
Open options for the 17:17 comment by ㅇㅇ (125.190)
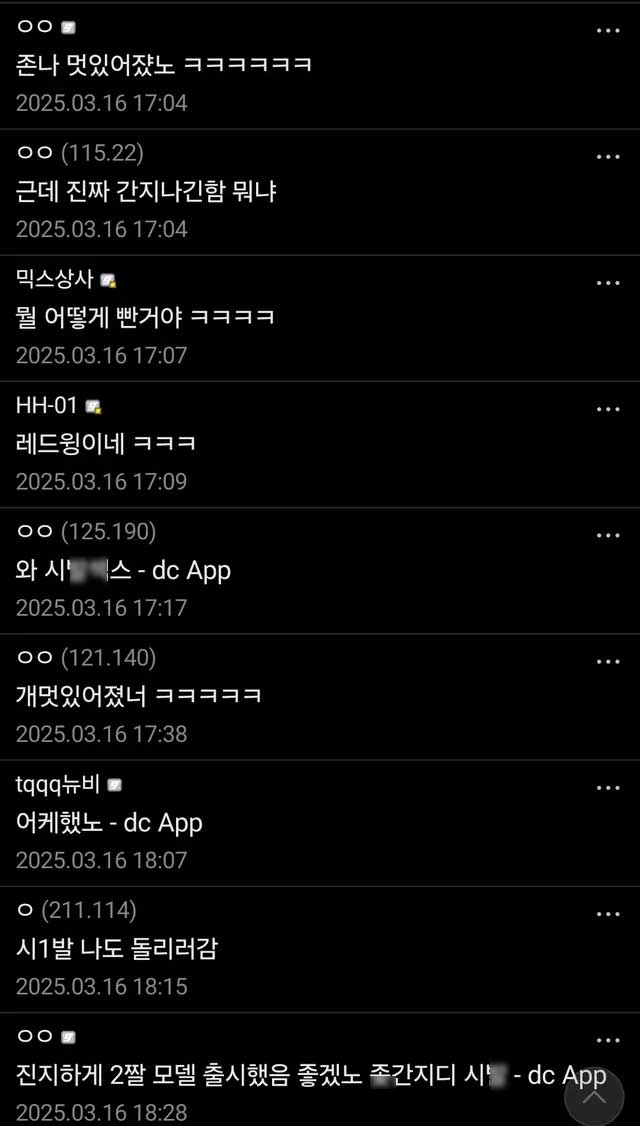(x=608, y=535)
